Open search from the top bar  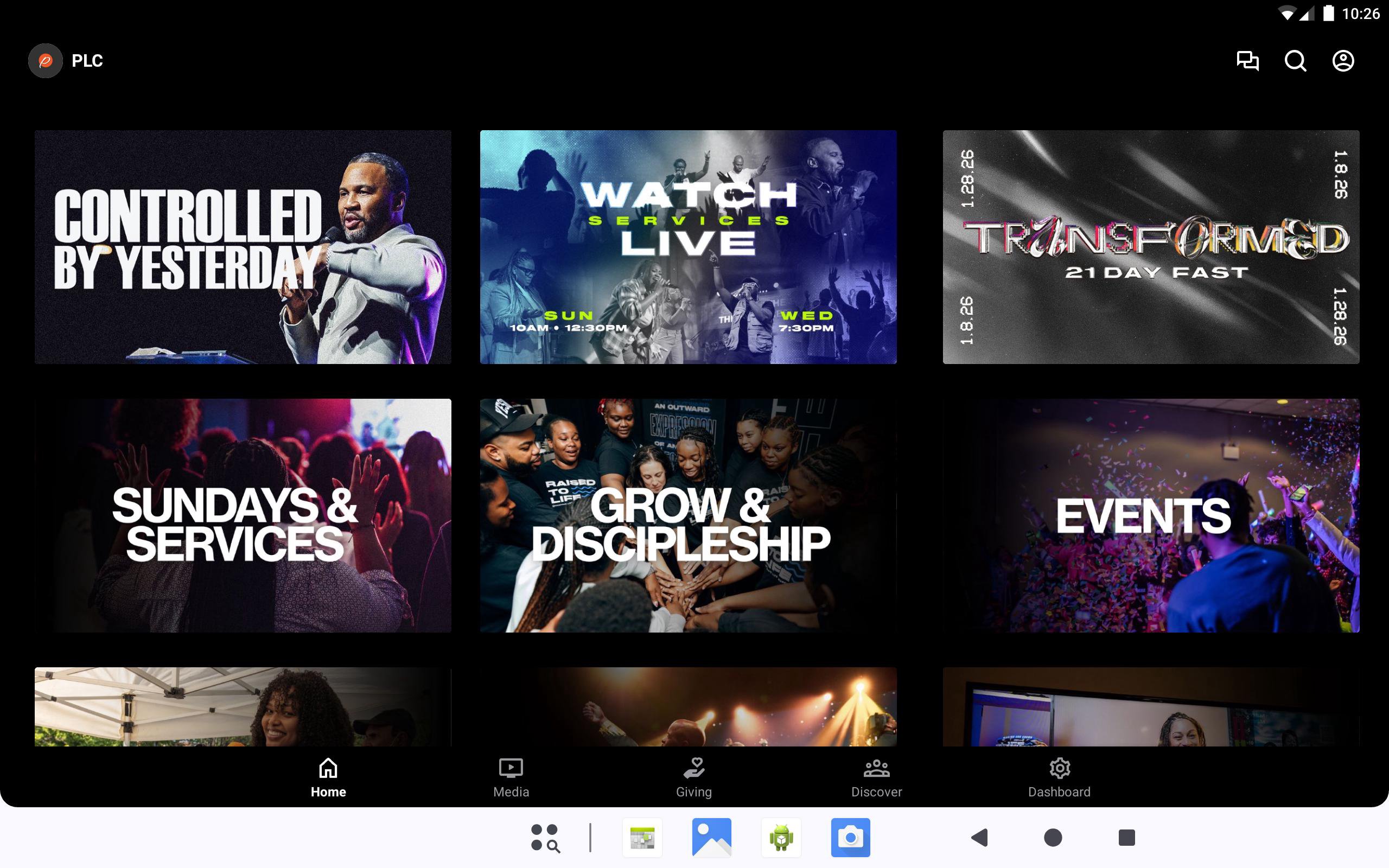[x=1295, y=61]
